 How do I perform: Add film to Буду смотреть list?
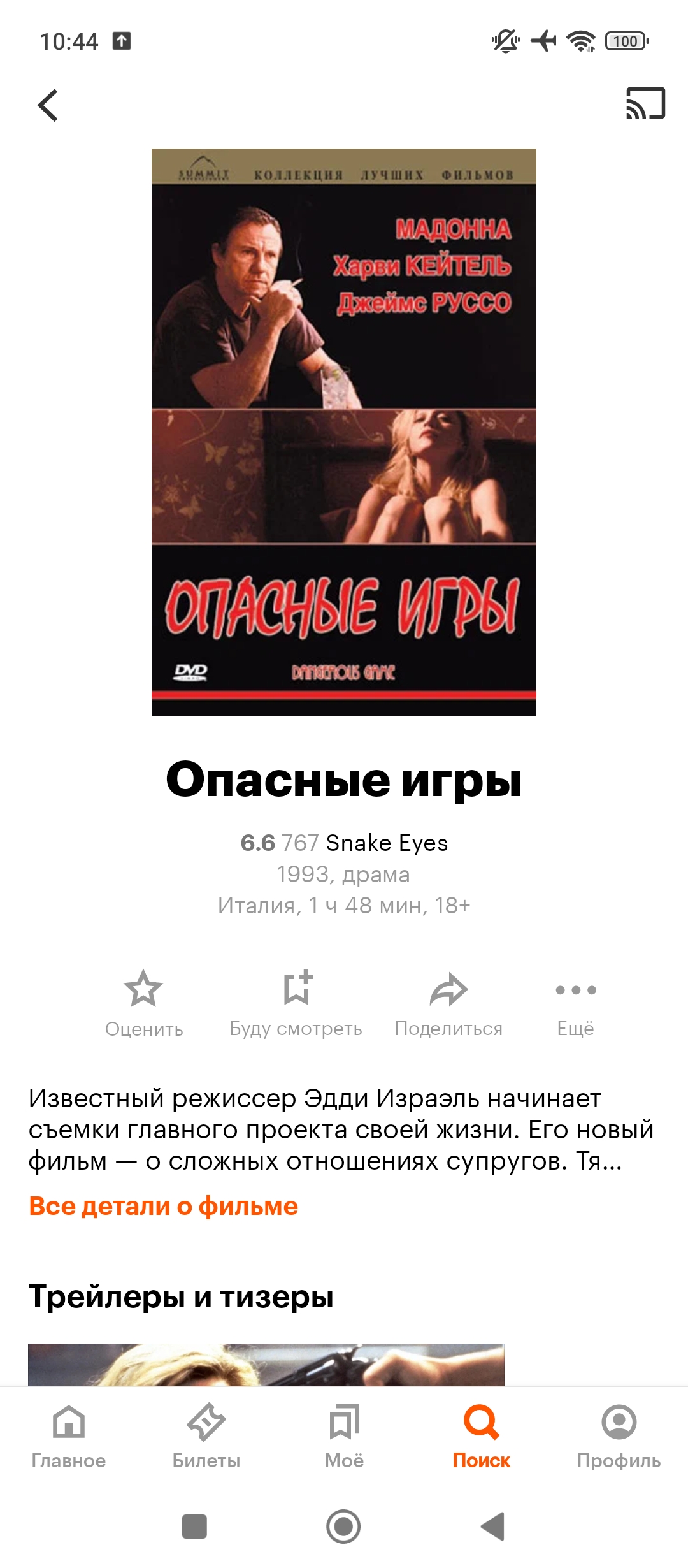[296, 1001]
